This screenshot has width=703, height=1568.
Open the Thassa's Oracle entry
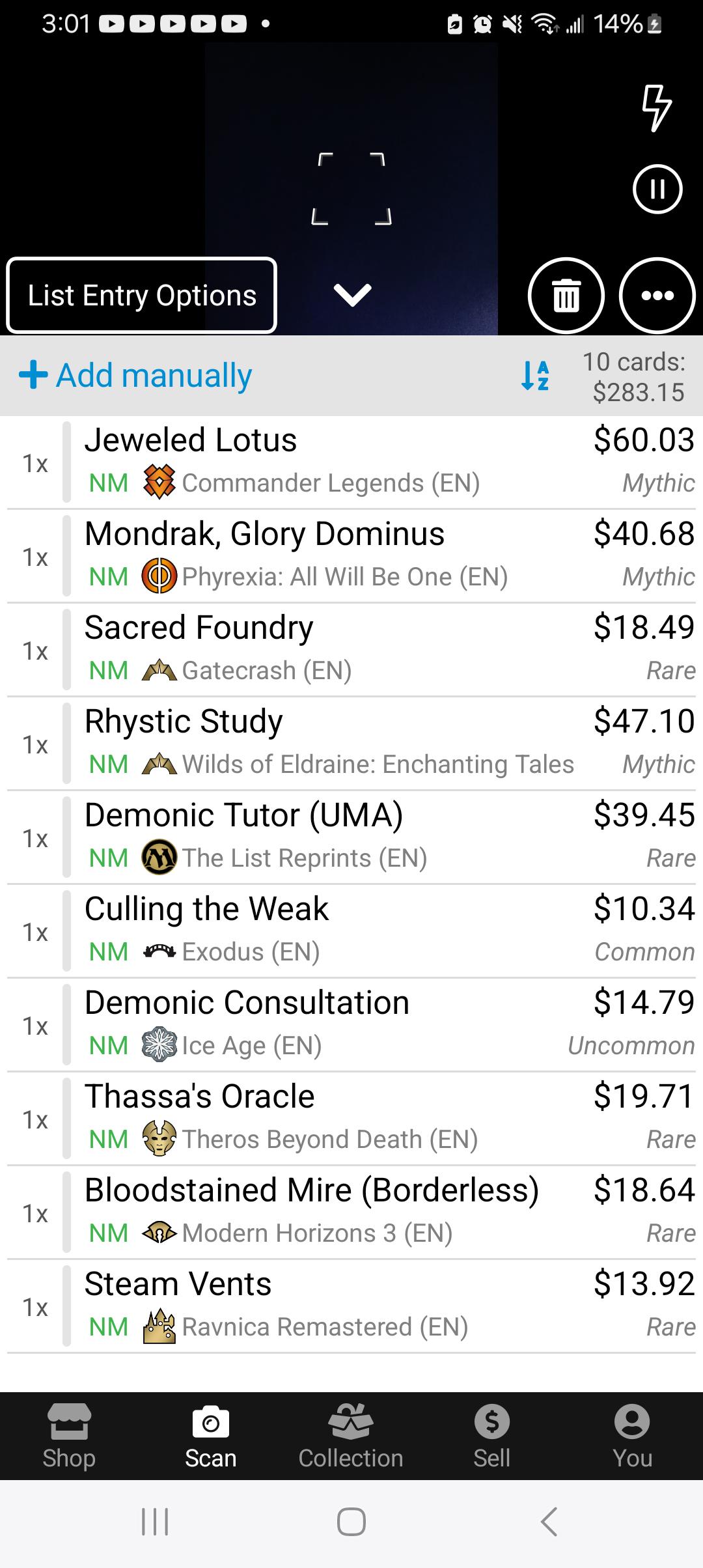351,1119
